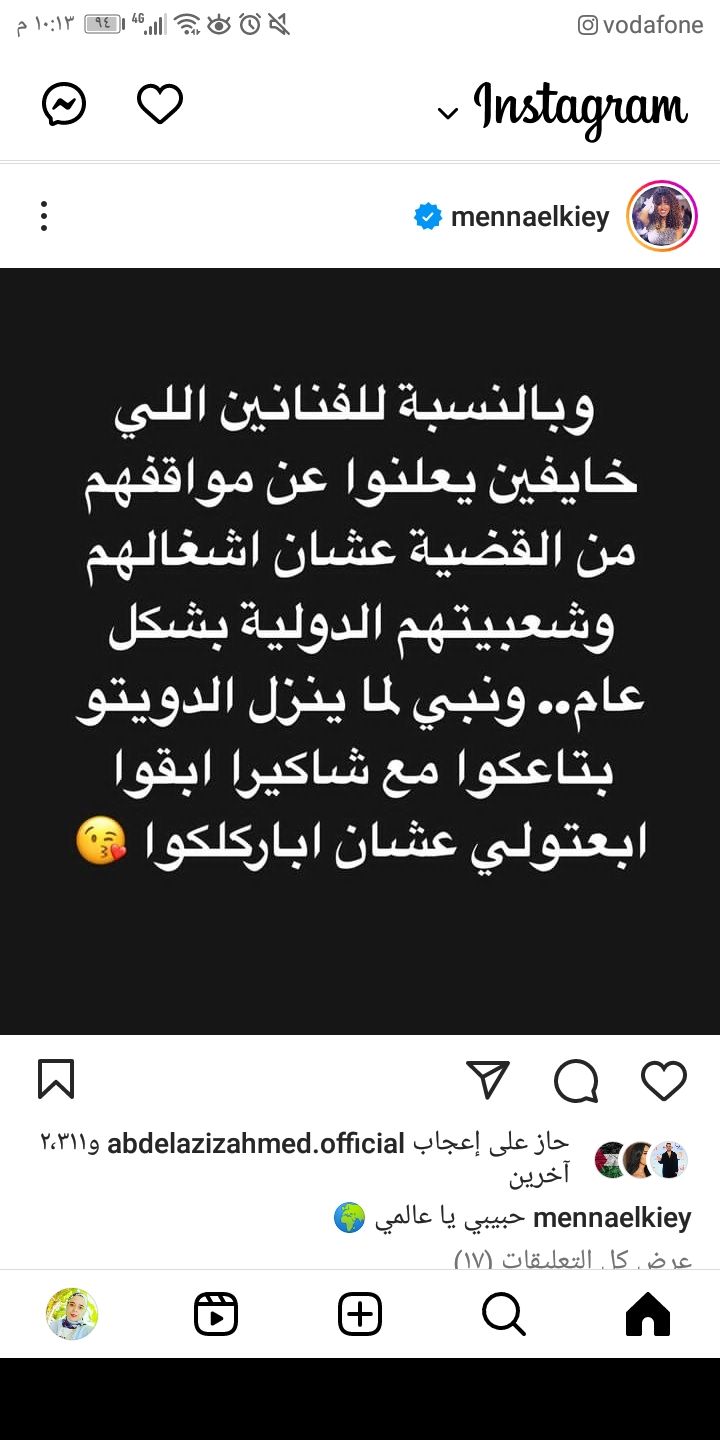Open the activity heart notifications

pyautogui.click(x=160, y=103)
